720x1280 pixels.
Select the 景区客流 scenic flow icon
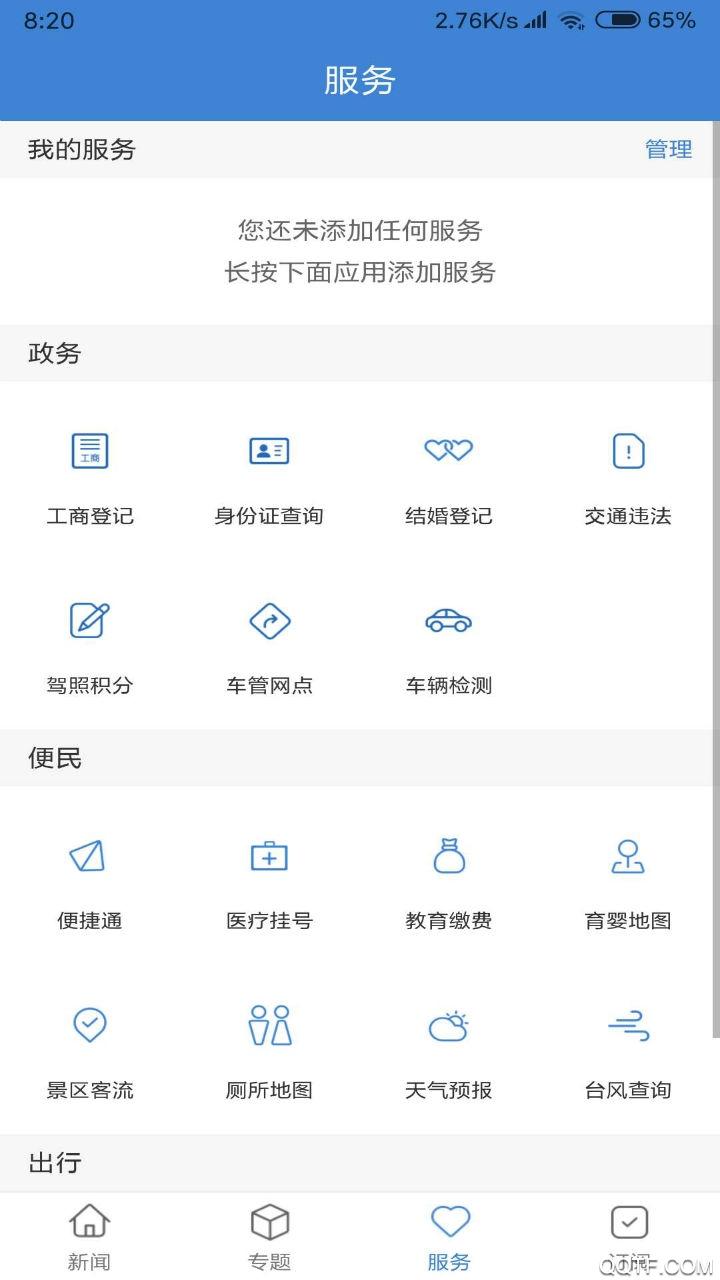[89, 1024]
